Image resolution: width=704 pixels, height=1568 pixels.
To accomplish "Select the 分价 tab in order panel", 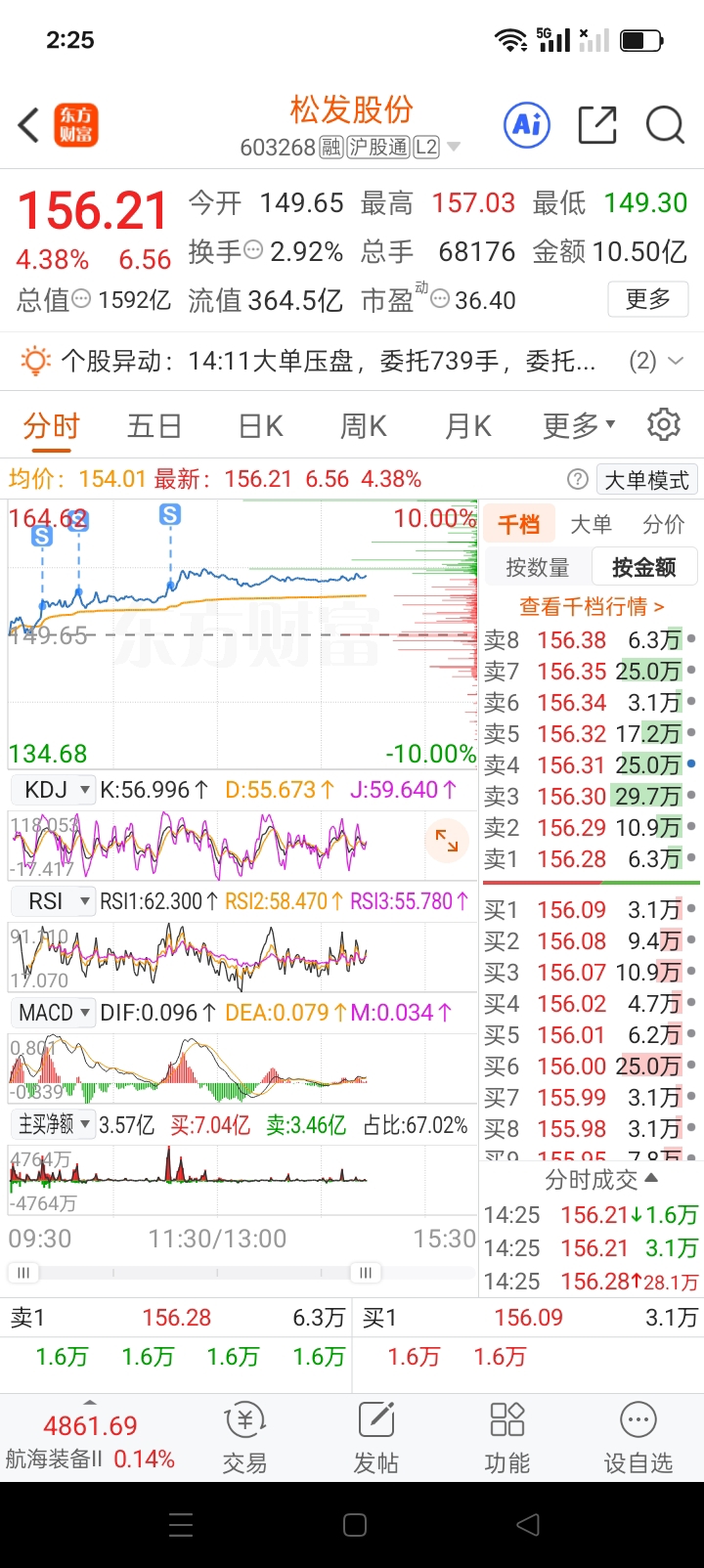I will coord(663,524).
